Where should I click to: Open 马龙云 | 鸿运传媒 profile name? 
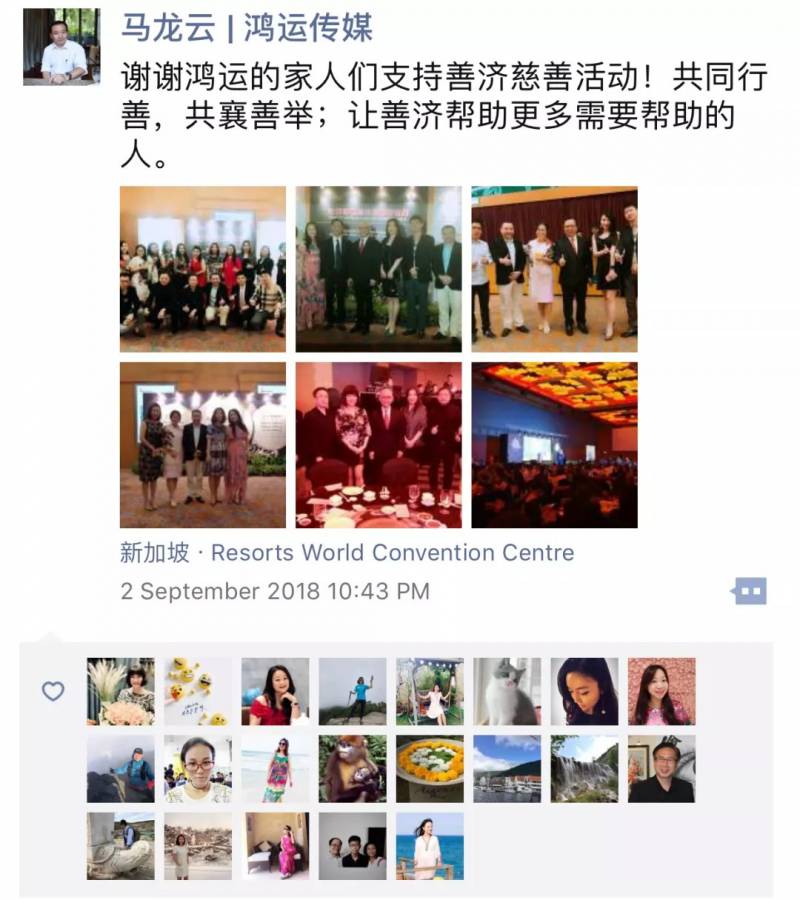(x=246, y=28)
